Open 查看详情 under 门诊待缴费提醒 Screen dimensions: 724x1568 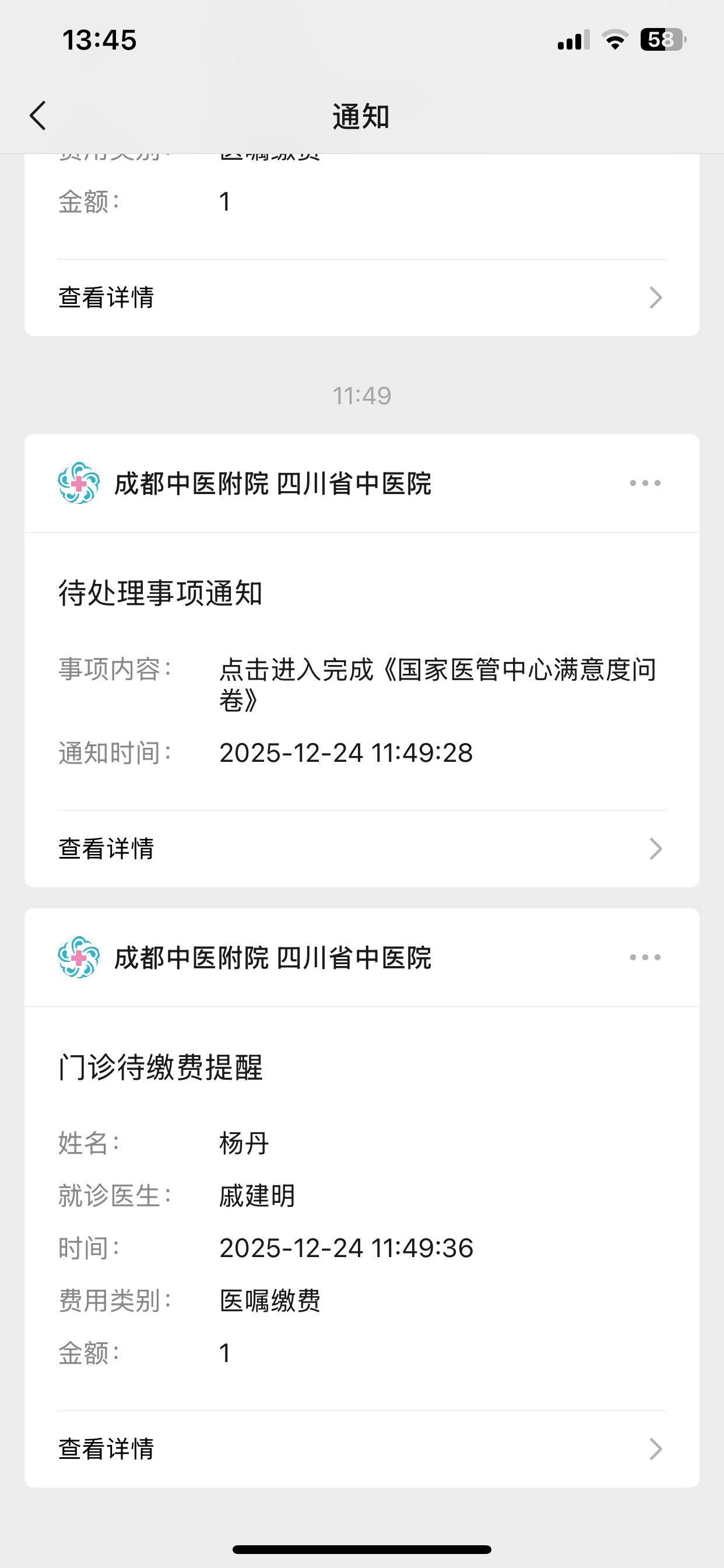click(361, 1448)
